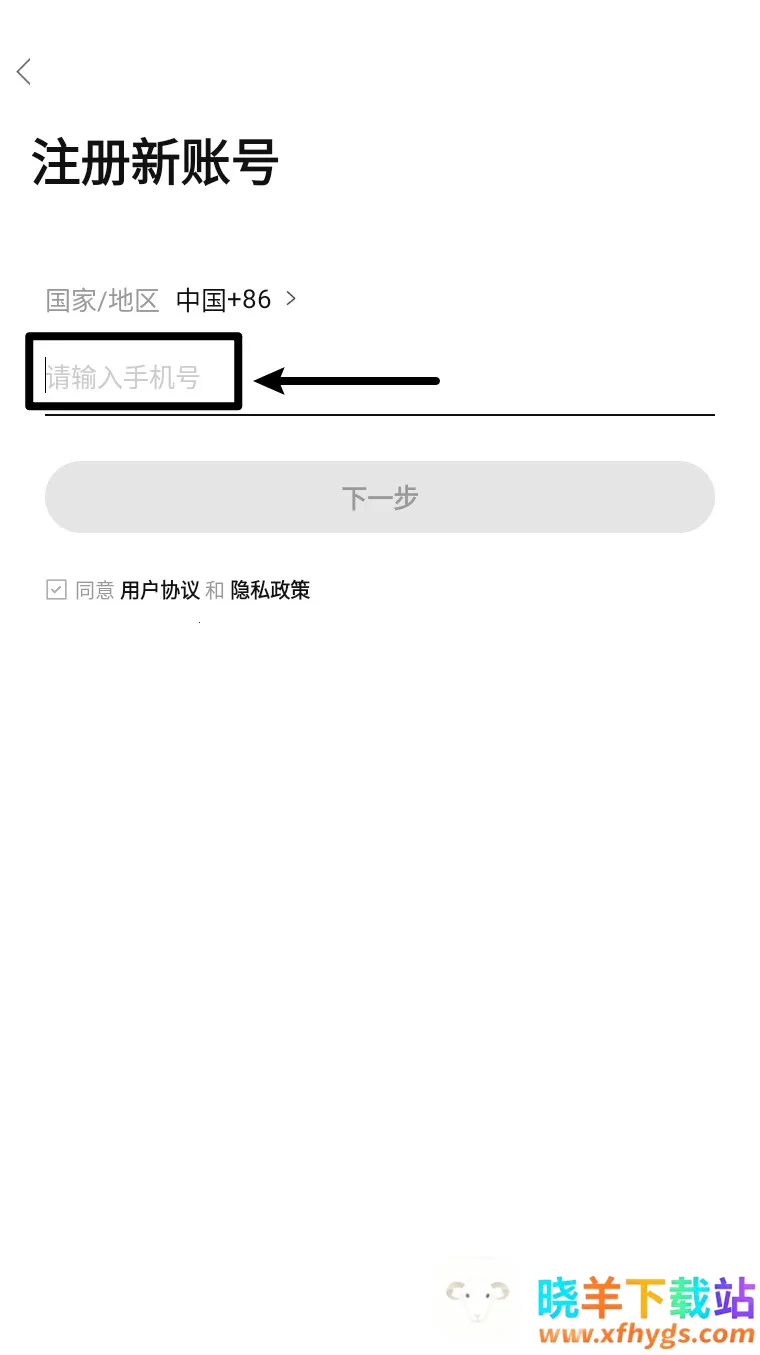Tap the 下一步 button
This screenshot has height=1355, width=760.
380,497
